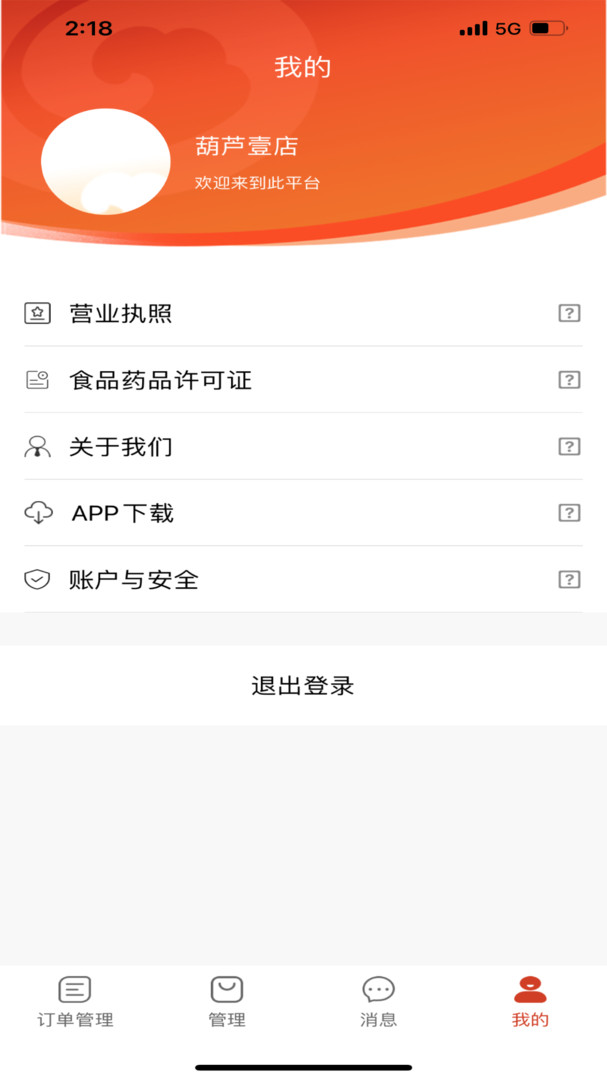Switch to the 订单管理 tab
This screenshot has height=1080, width=607.
point(75,1003)
